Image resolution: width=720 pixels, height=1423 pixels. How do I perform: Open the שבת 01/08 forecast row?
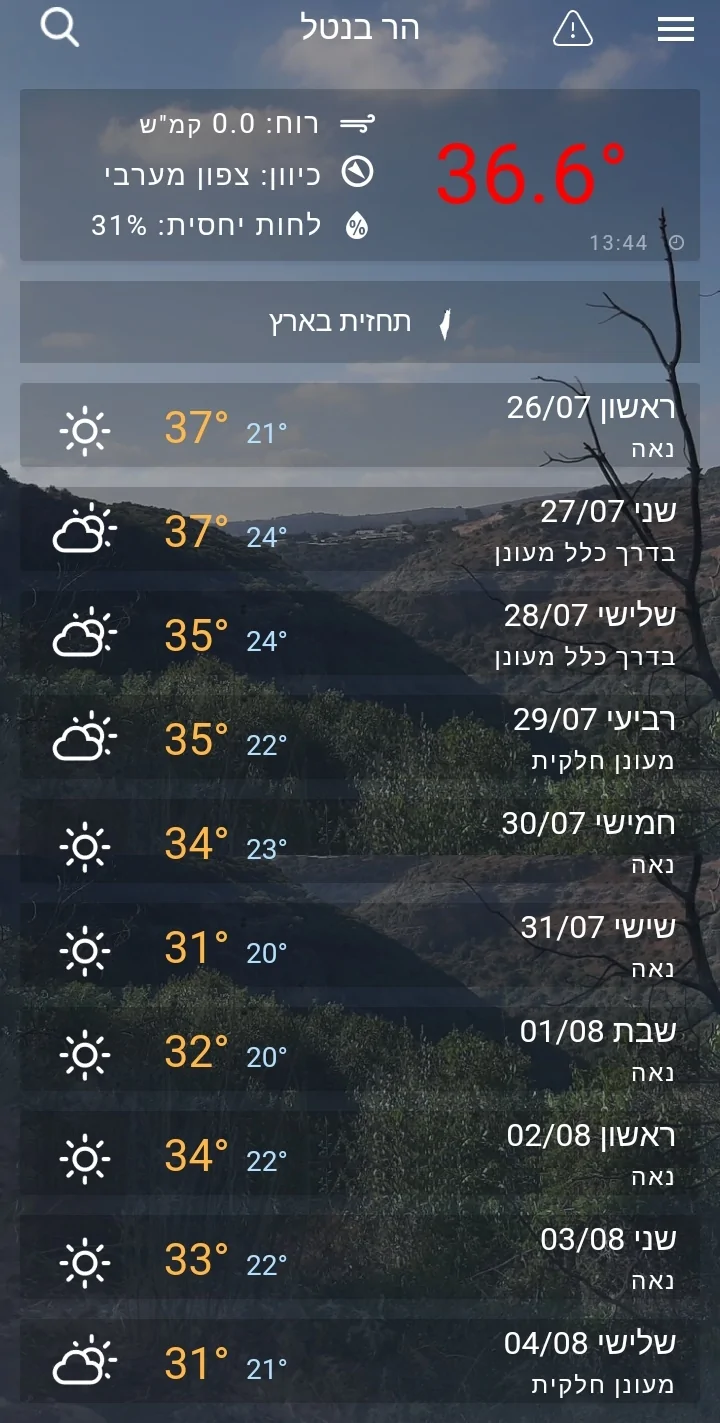360,1050
